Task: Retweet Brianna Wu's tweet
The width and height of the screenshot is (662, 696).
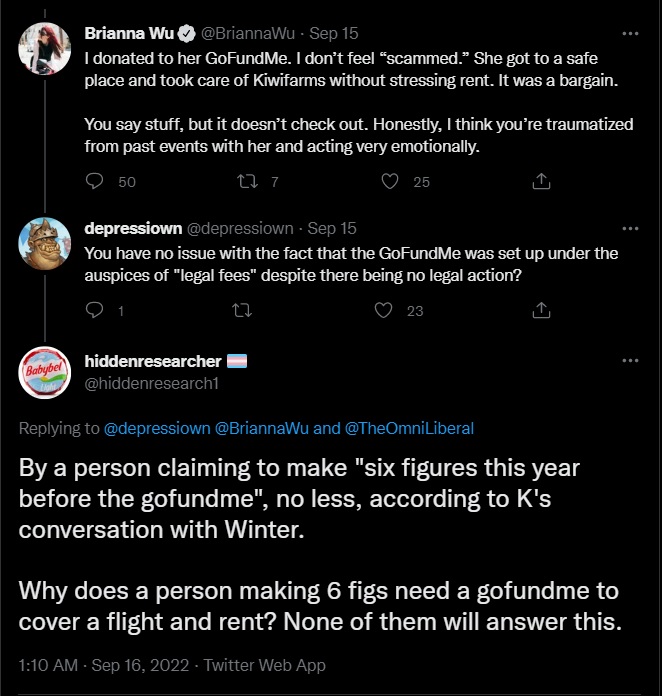Action: click(x=242, y=181)
